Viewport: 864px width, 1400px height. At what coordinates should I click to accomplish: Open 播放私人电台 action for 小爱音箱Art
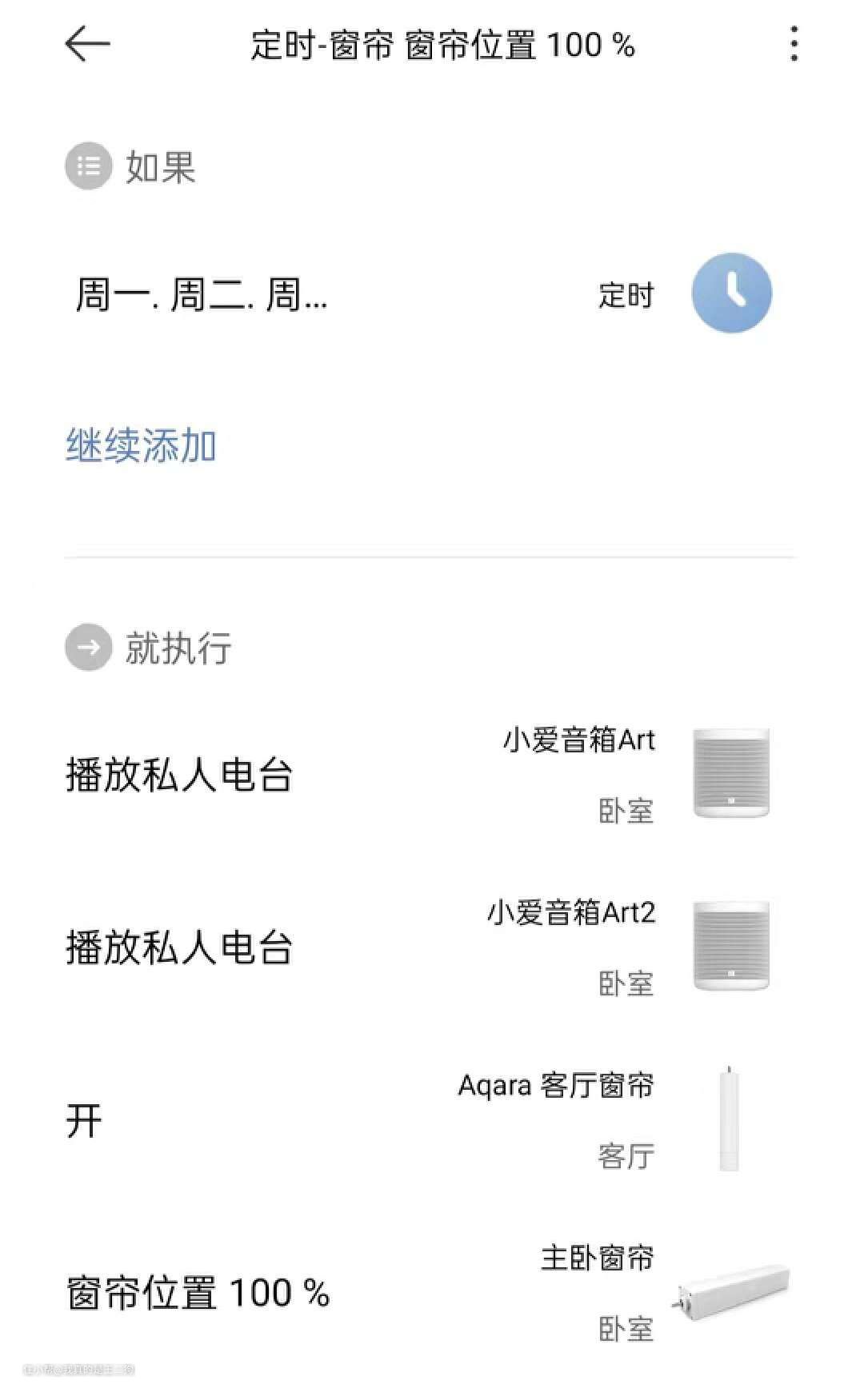[424, 774]
